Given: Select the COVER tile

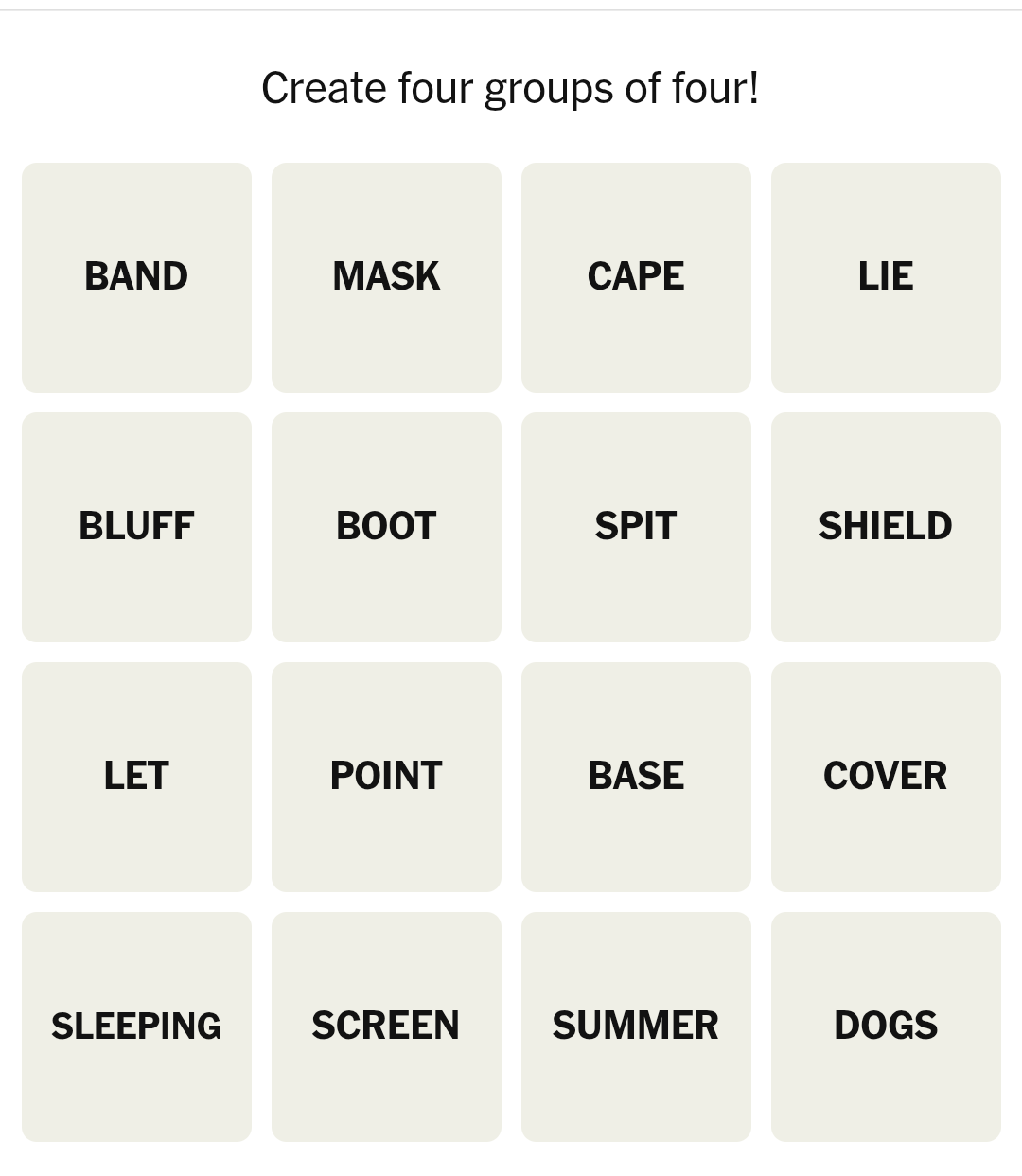Looking at the screenshot, I should 886,776.
